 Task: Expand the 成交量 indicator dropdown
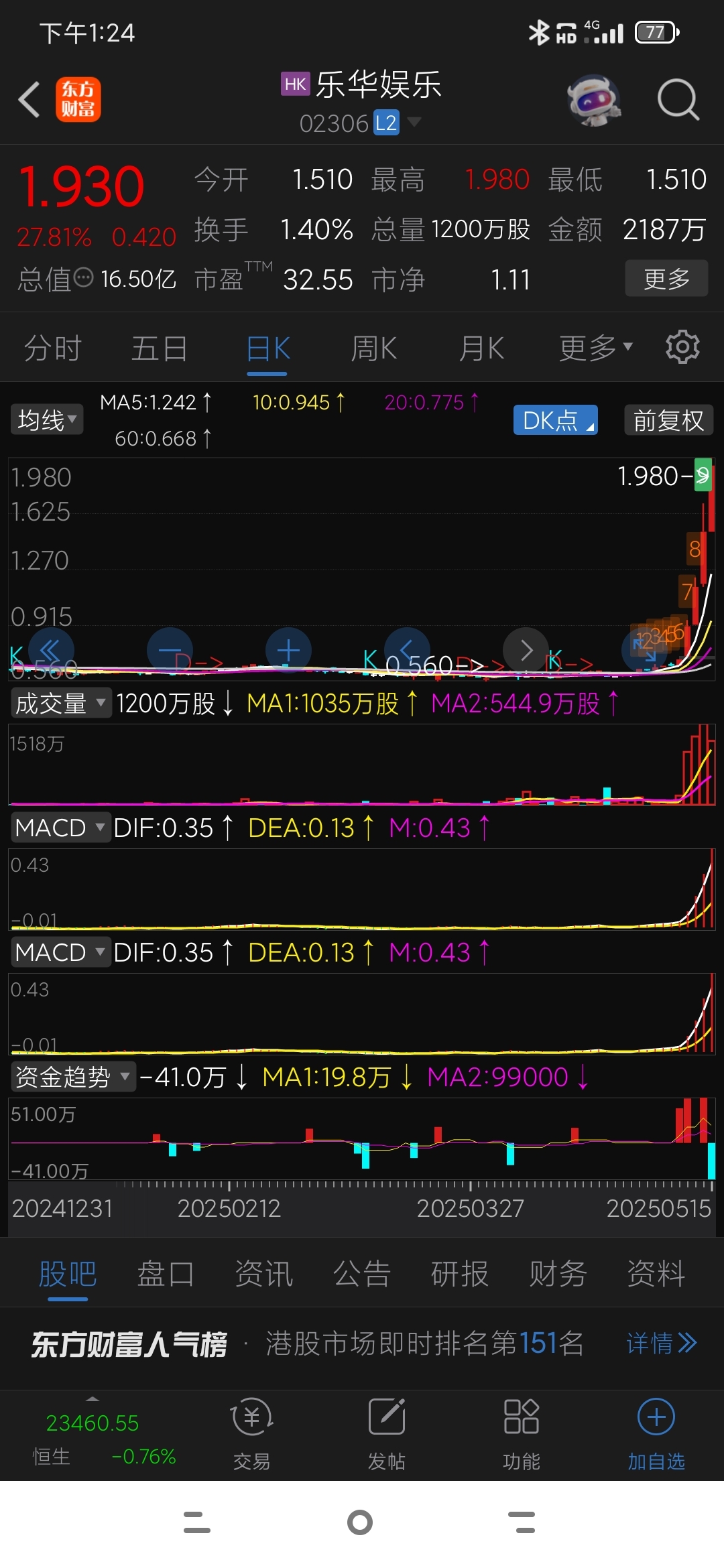click(60, 704)
